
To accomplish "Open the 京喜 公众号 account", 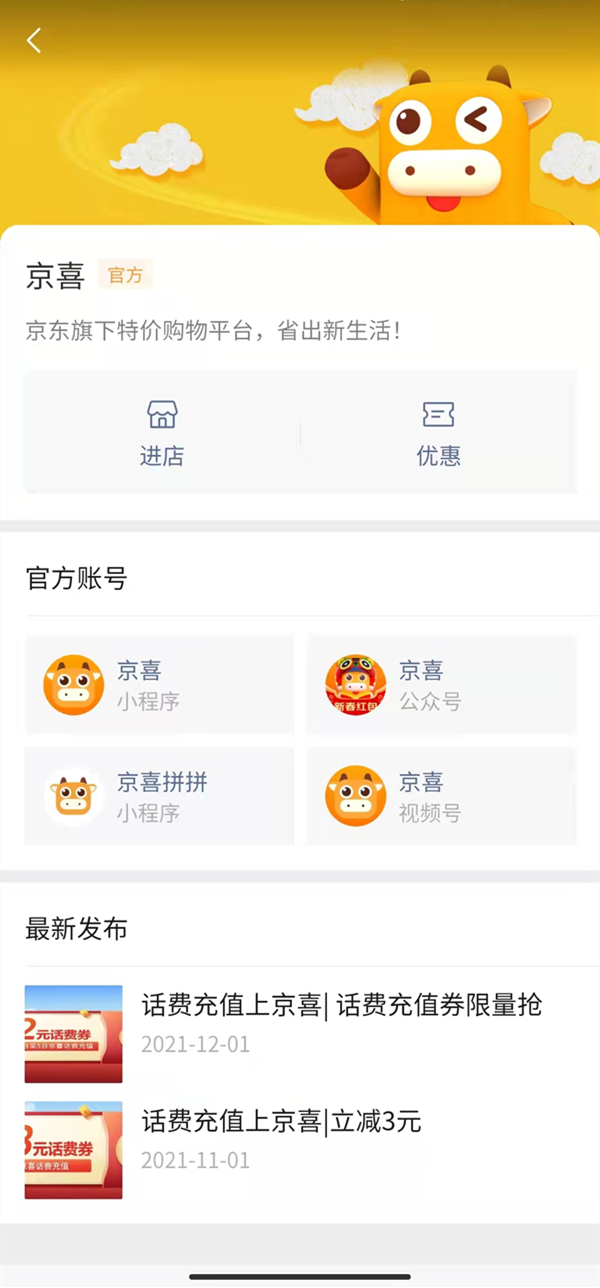I will coord(441,685).
